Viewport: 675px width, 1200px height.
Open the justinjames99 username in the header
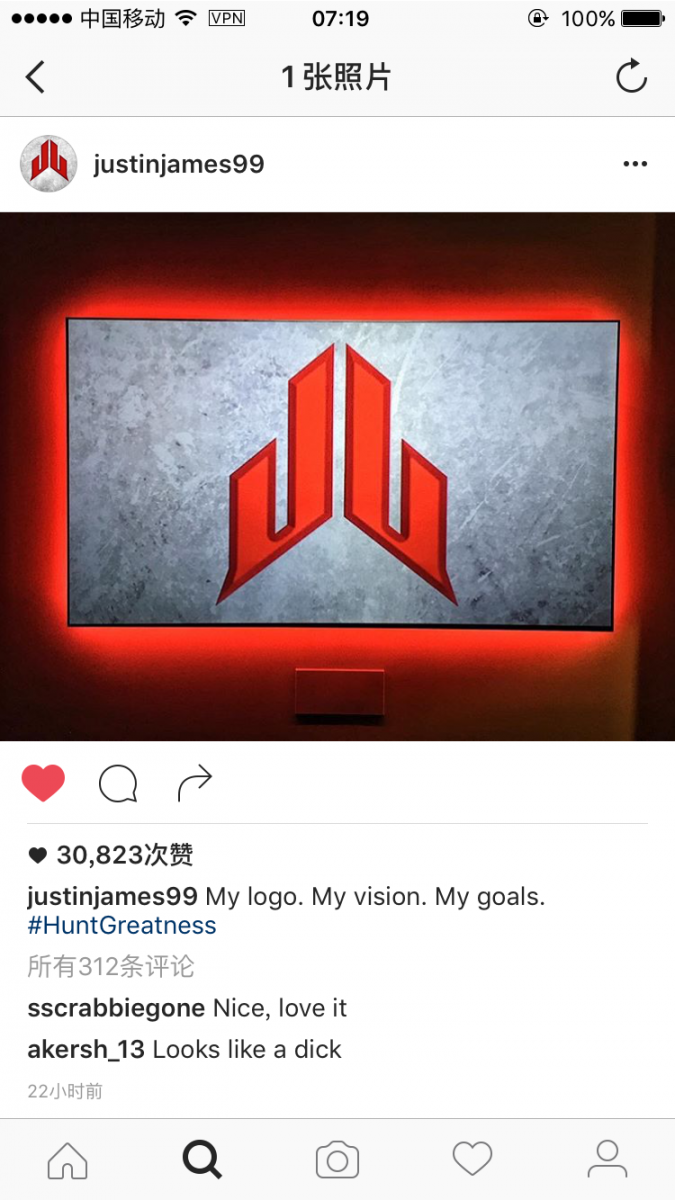[x=179, y=165]
